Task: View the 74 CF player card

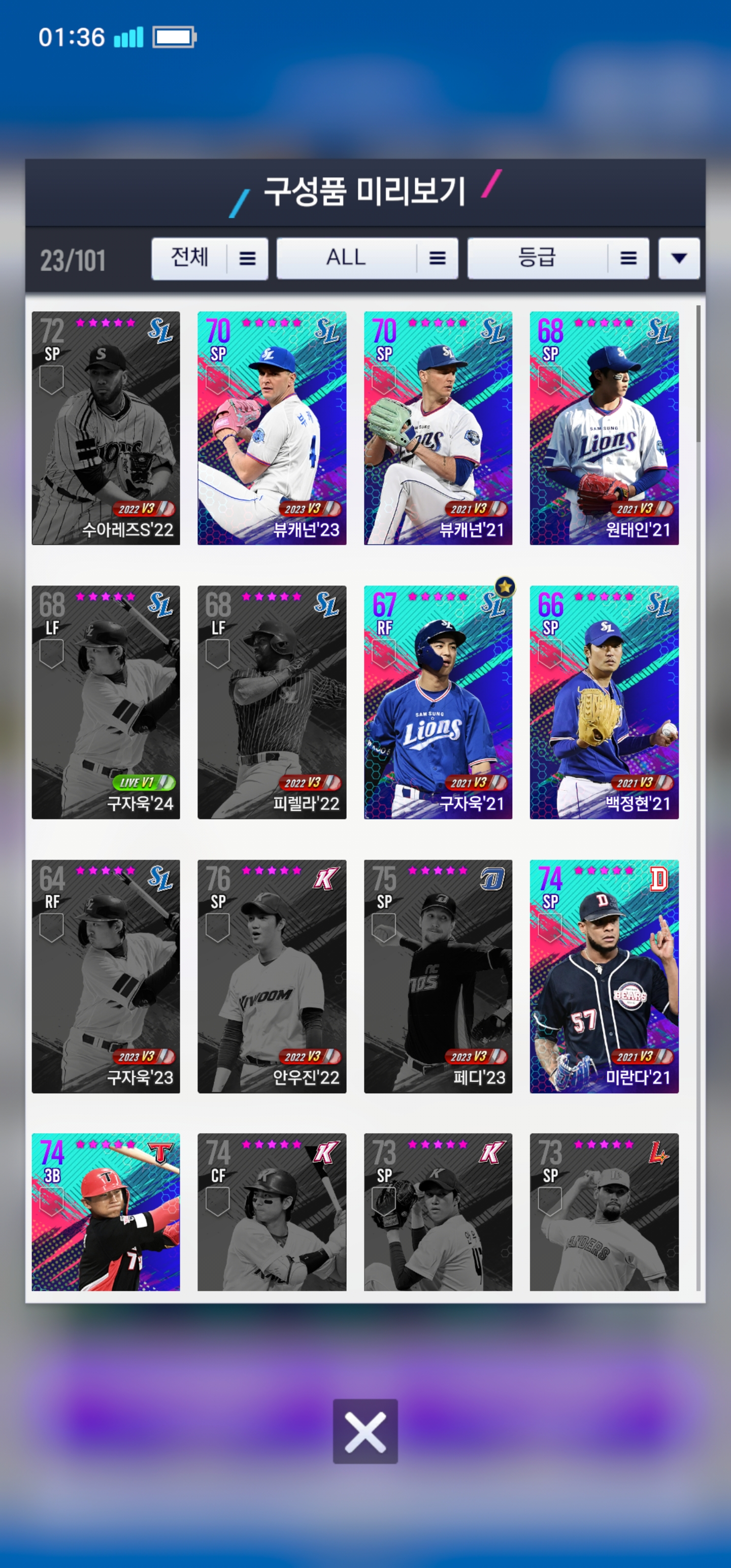Action: [272, 1212]
